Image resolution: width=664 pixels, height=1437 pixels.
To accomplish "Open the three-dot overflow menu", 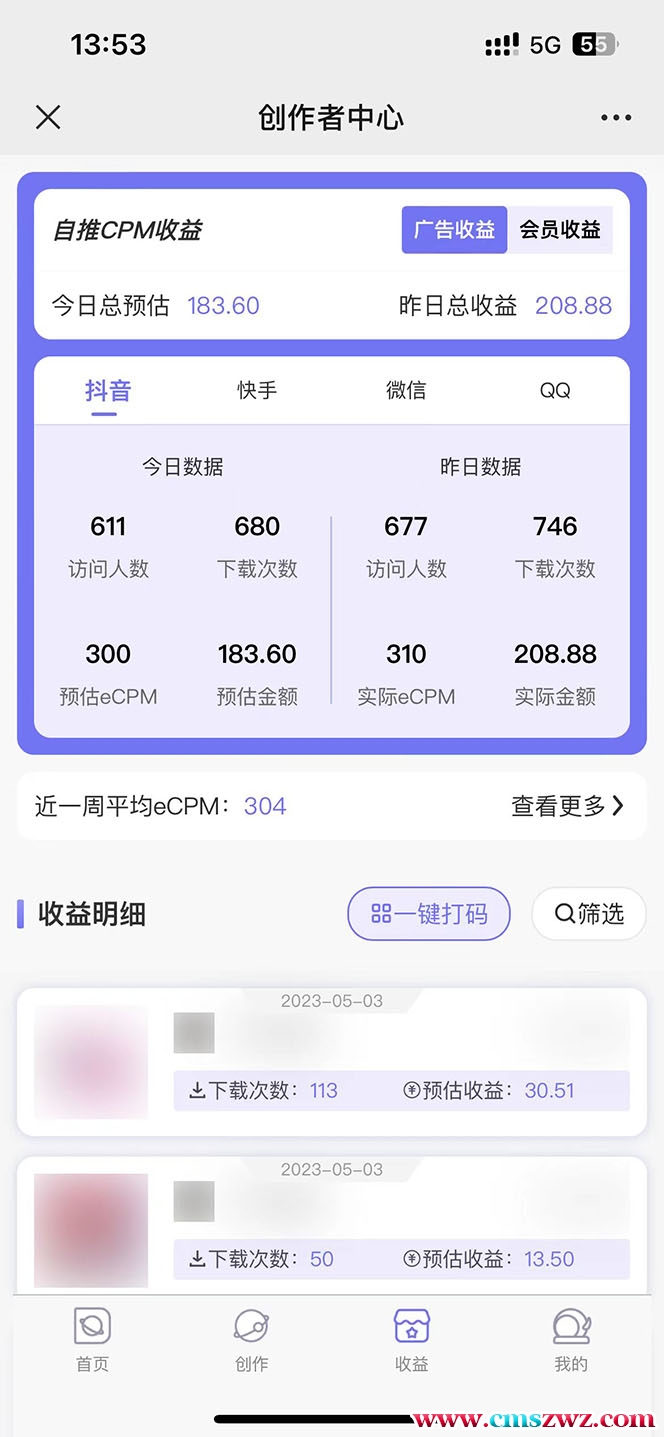I will click(616, 118).
